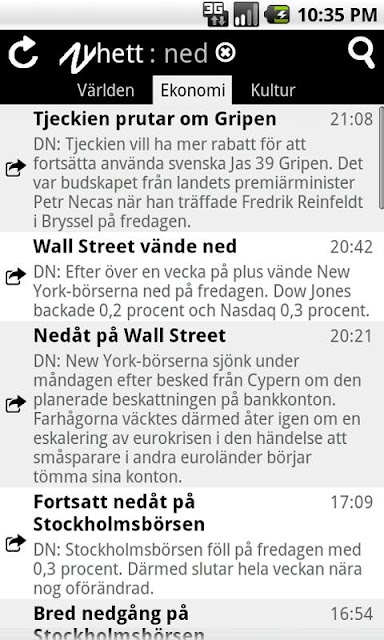Share the Nedåt på Wall Street article
384x640 pixels.
coord(16,404)
